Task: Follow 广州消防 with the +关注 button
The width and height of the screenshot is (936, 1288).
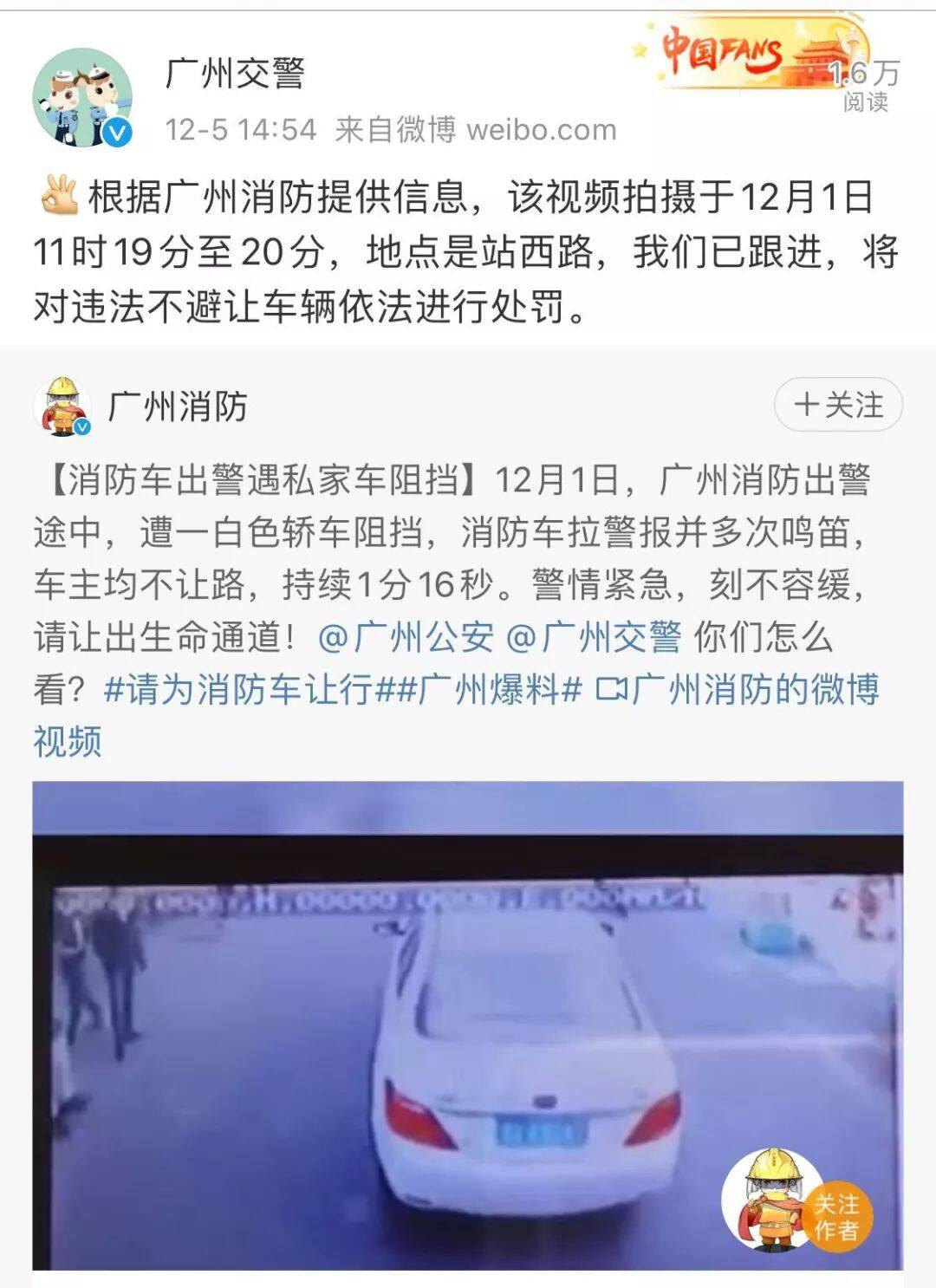Action: pyautogui.click(x=838, y=405)
